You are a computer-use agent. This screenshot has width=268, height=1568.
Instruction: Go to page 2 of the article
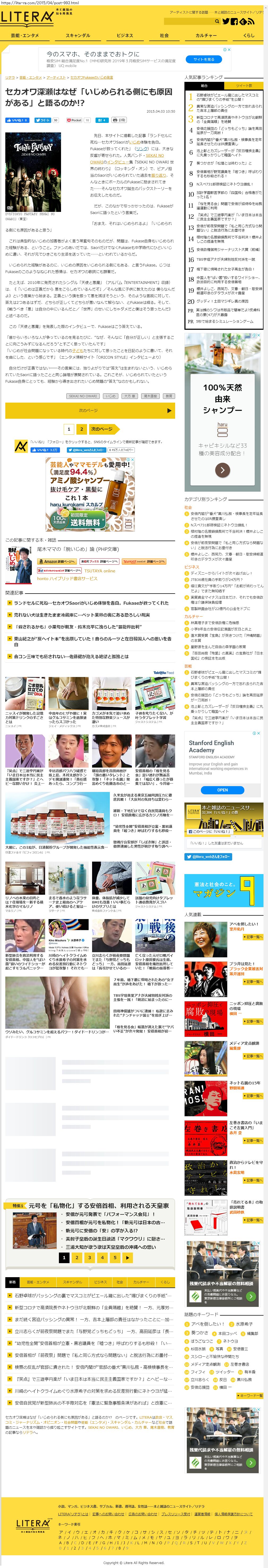(81, 429)
